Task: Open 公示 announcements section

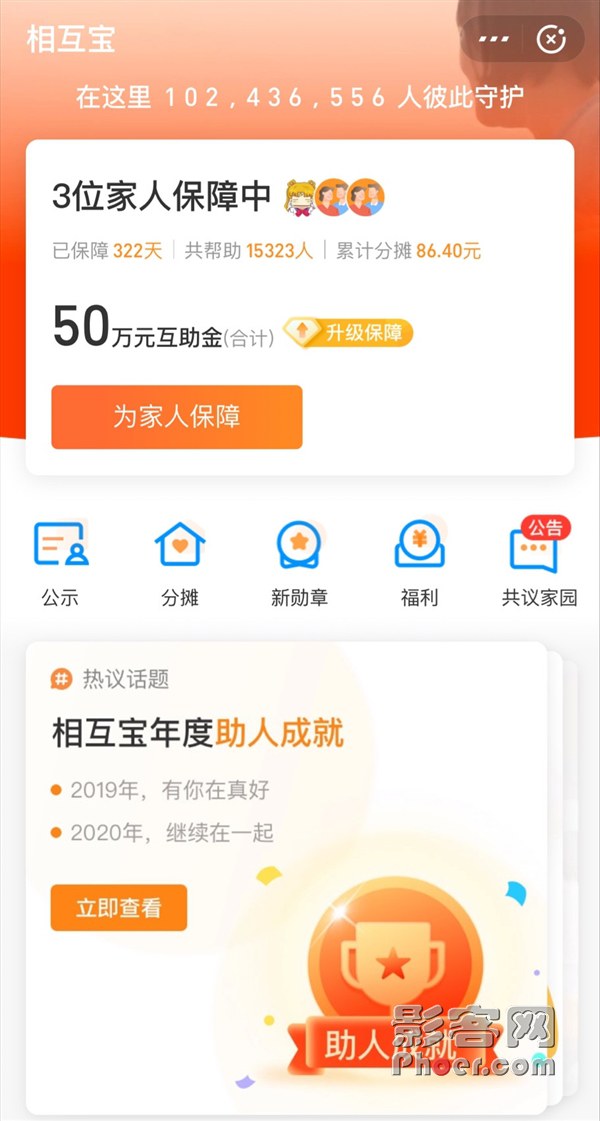Action: 60,562
